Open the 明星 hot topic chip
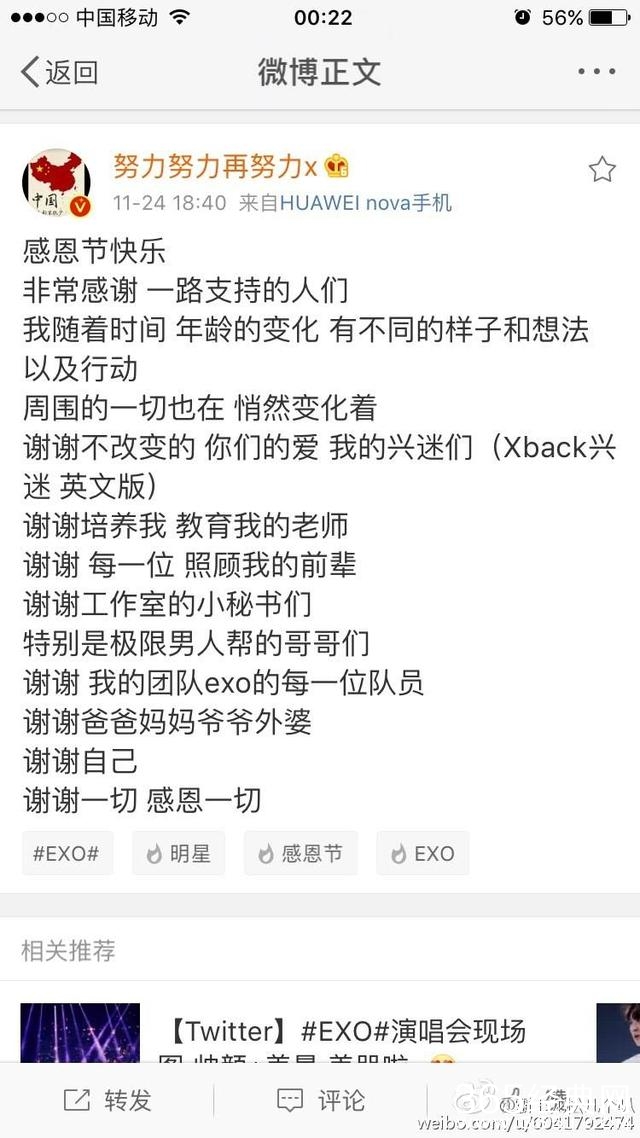 coord(178,853)
